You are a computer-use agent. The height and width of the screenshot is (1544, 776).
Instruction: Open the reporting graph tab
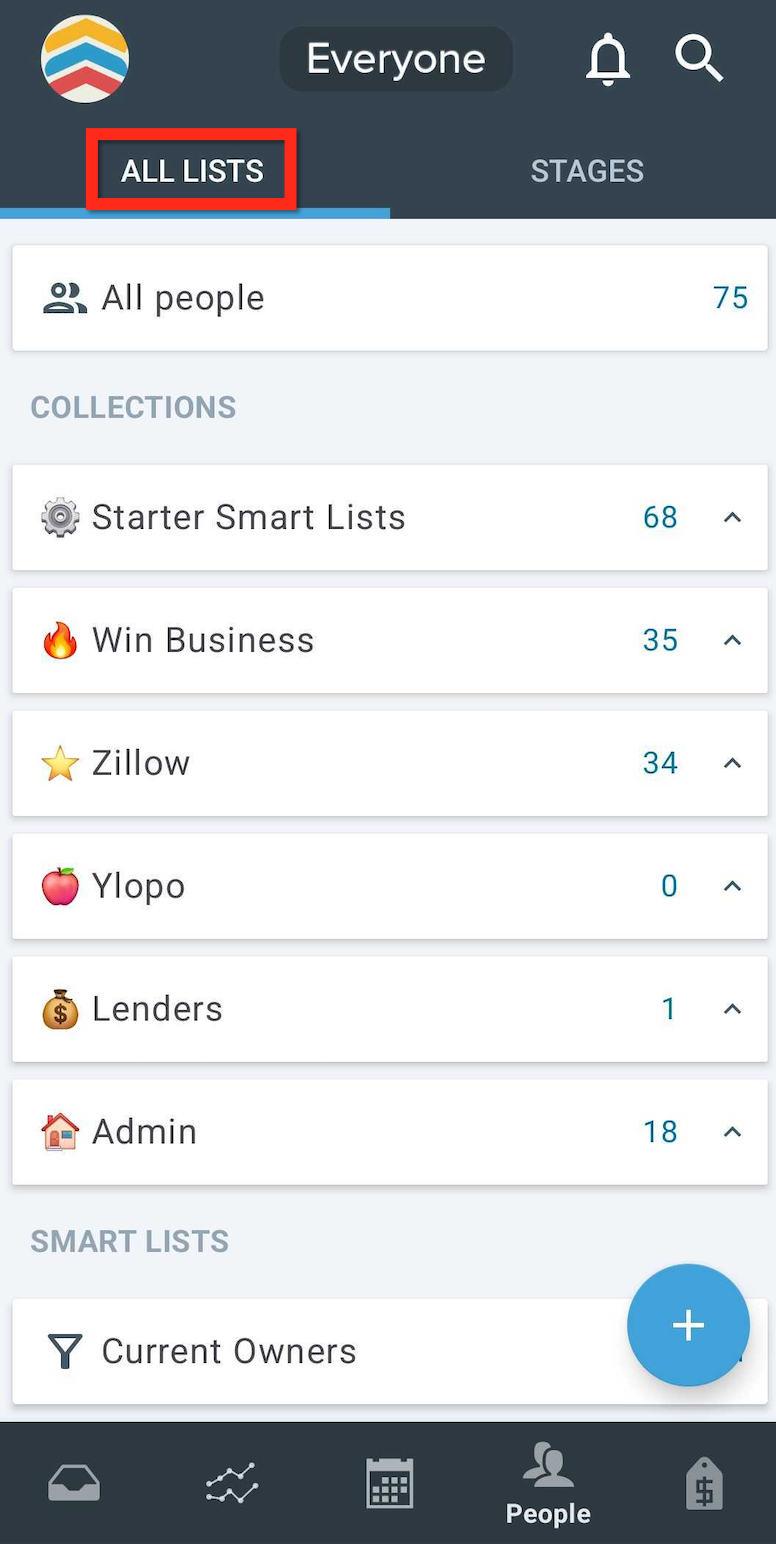232,1483
